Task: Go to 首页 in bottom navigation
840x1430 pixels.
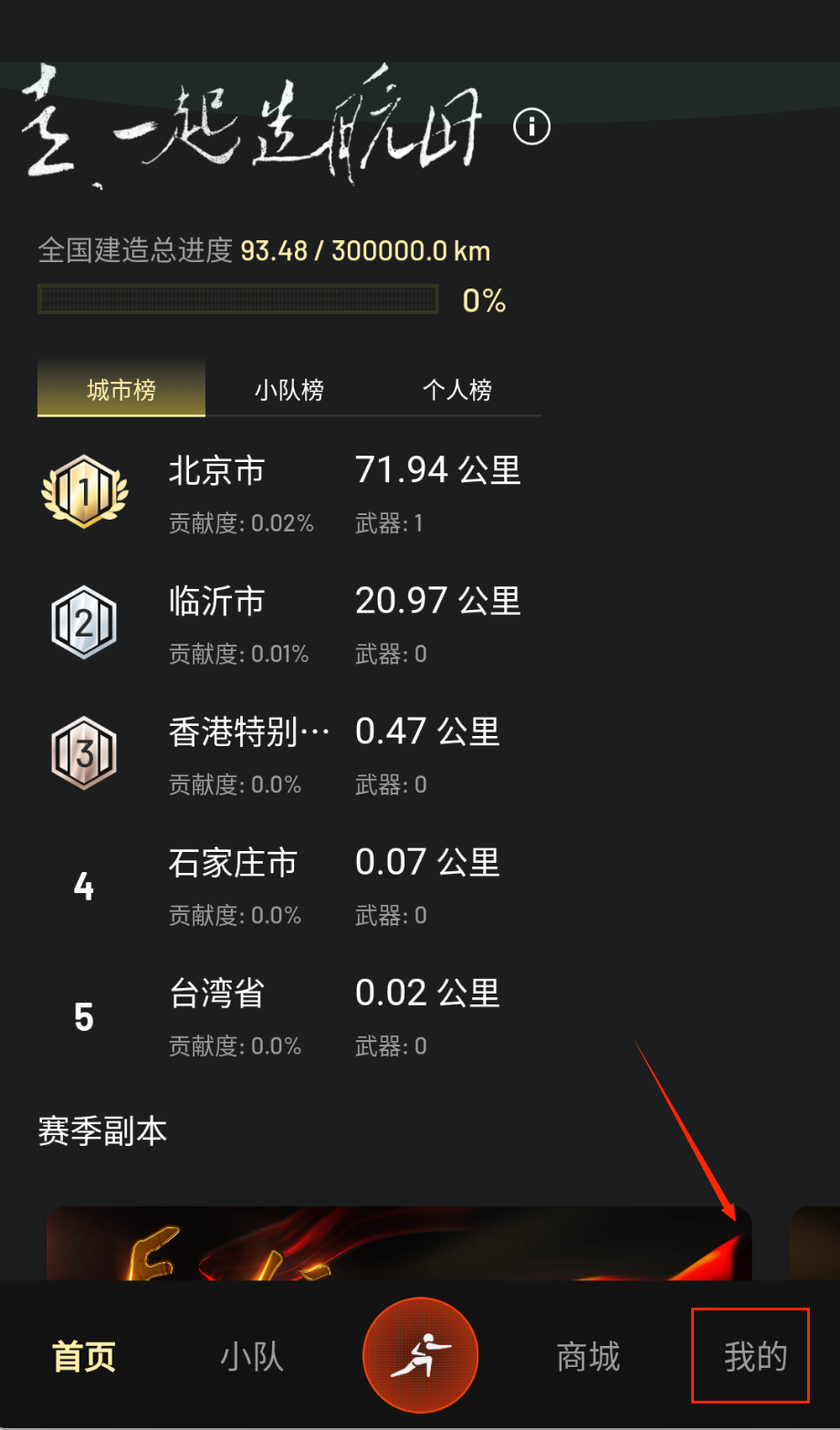Action: coord(84,1357)
